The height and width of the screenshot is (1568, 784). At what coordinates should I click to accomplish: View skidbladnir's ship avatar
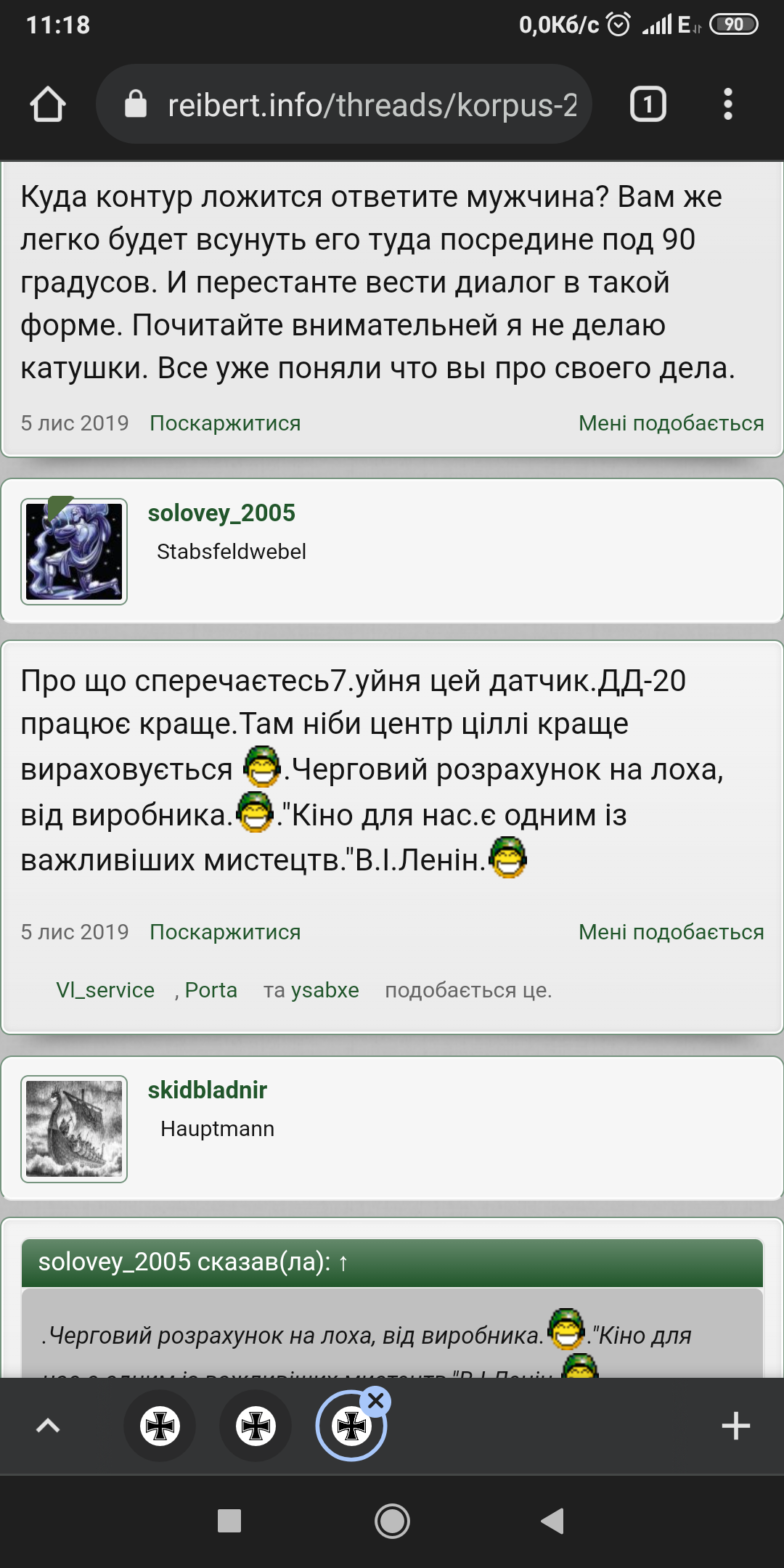[x=74, y=1129]
